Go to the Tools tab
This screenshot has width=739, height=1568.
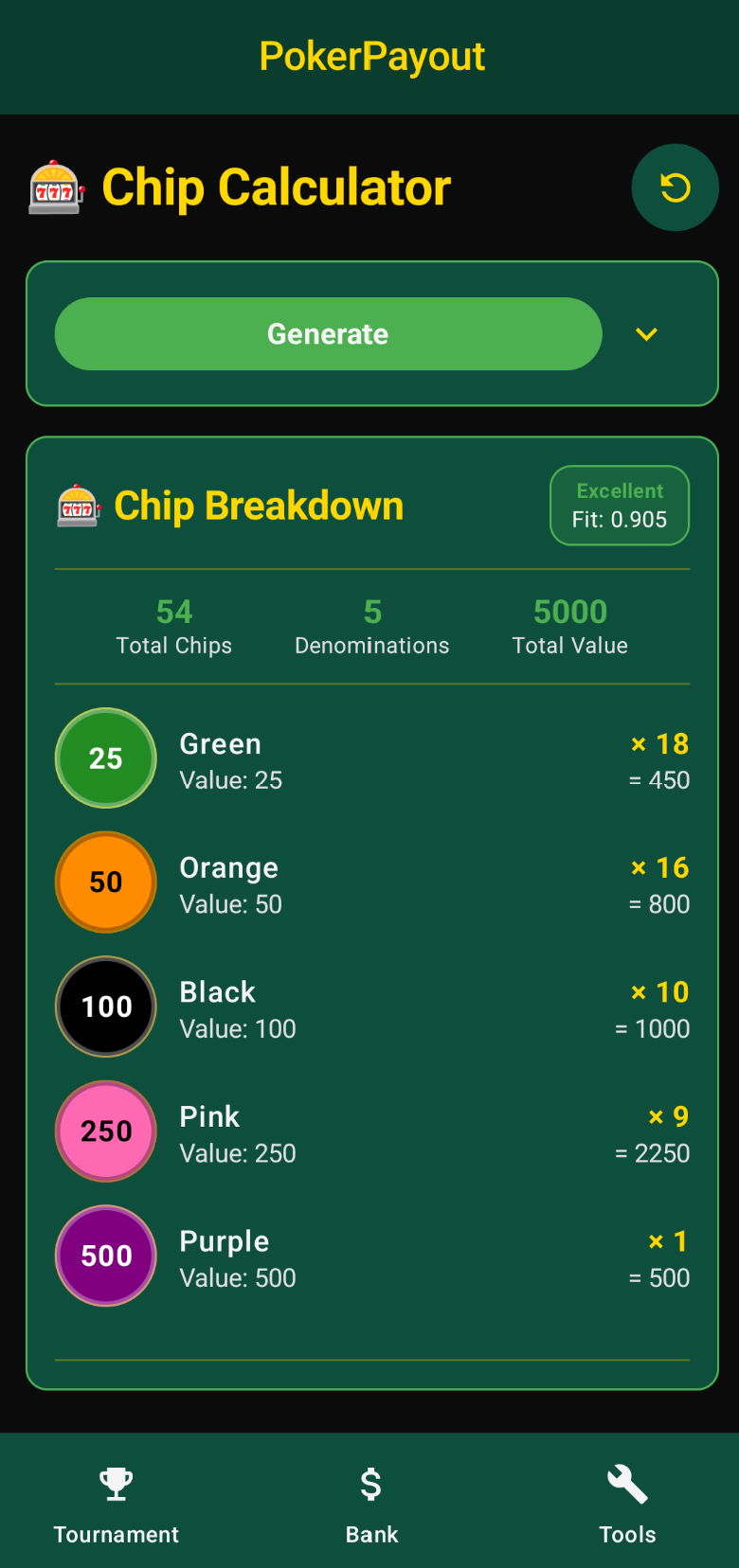(627, 1501)
